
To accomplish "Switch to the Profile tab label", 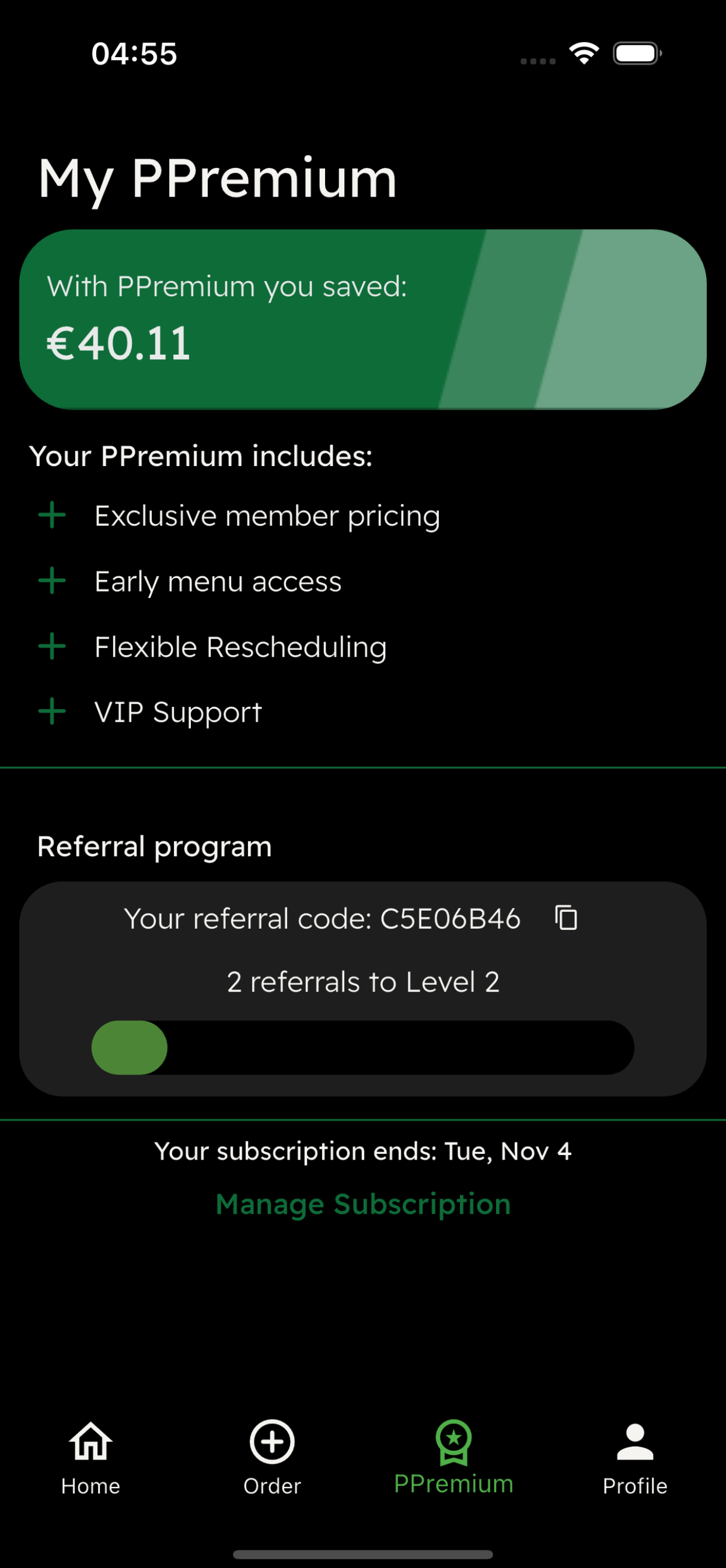I will click(634, 1485).
